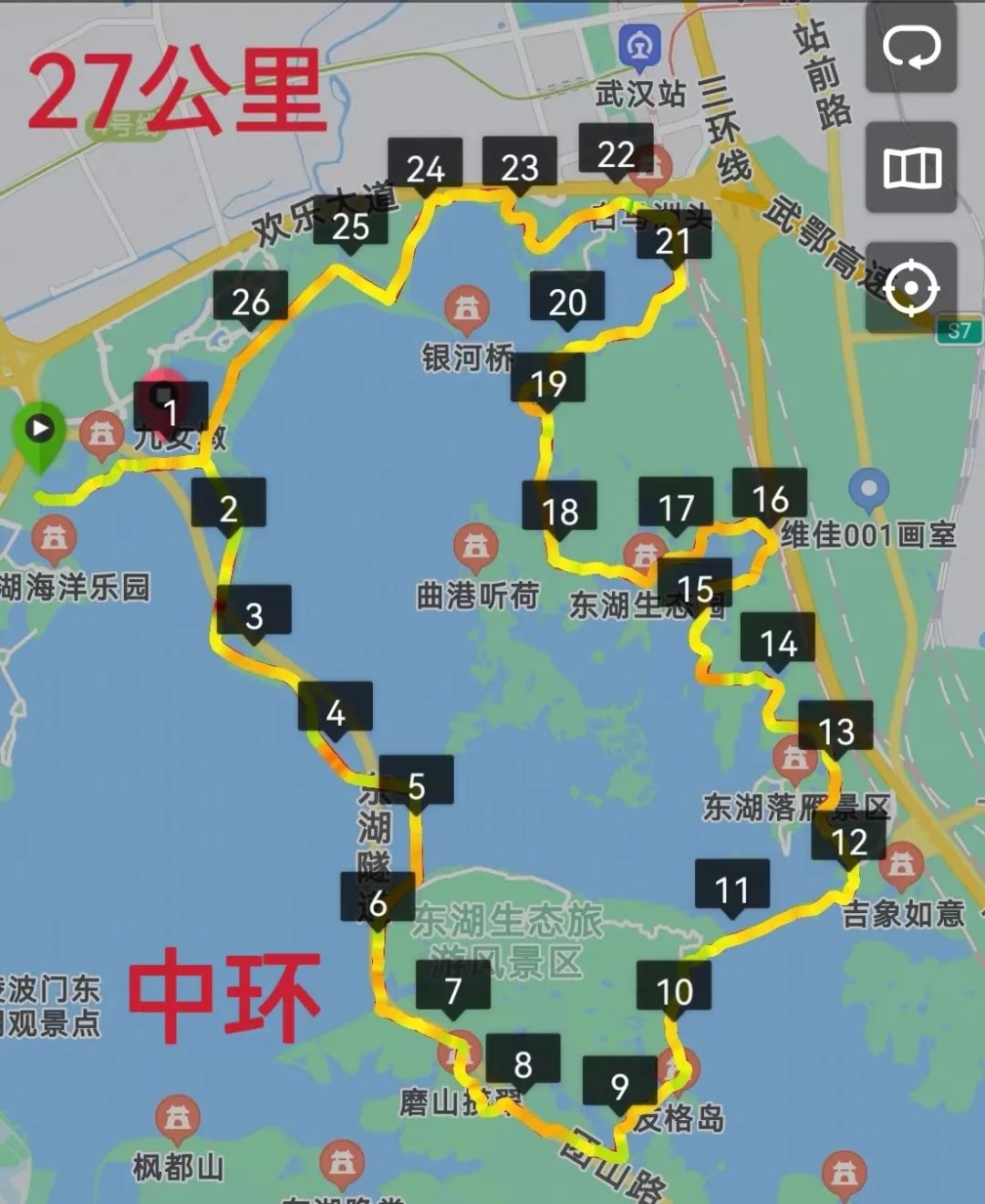Replay the running route animation
Screen dimensions: 985x1204
[911, 47]
